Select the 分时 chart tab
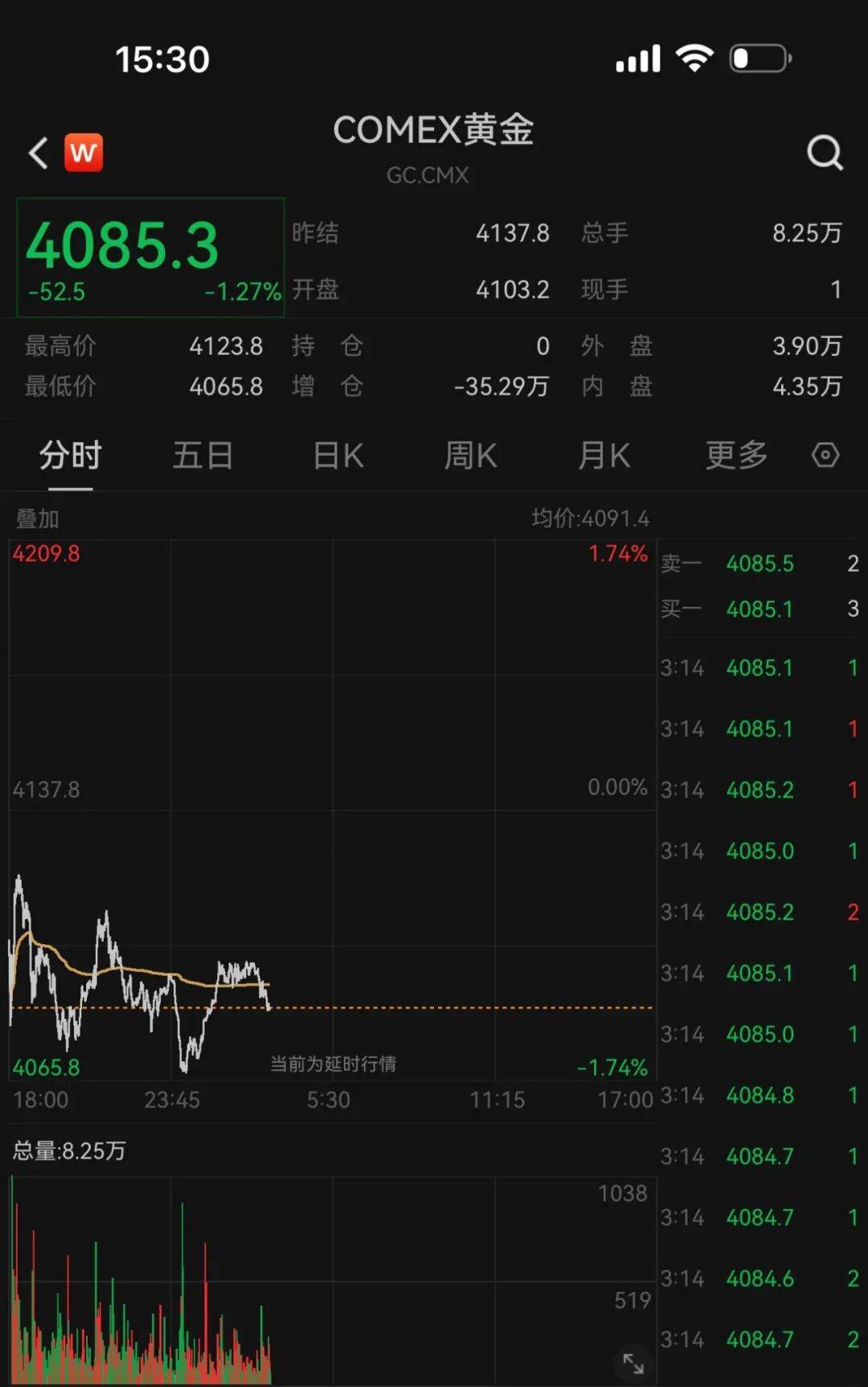This screenshot has width=868, height=1387. tap(71, 456)
